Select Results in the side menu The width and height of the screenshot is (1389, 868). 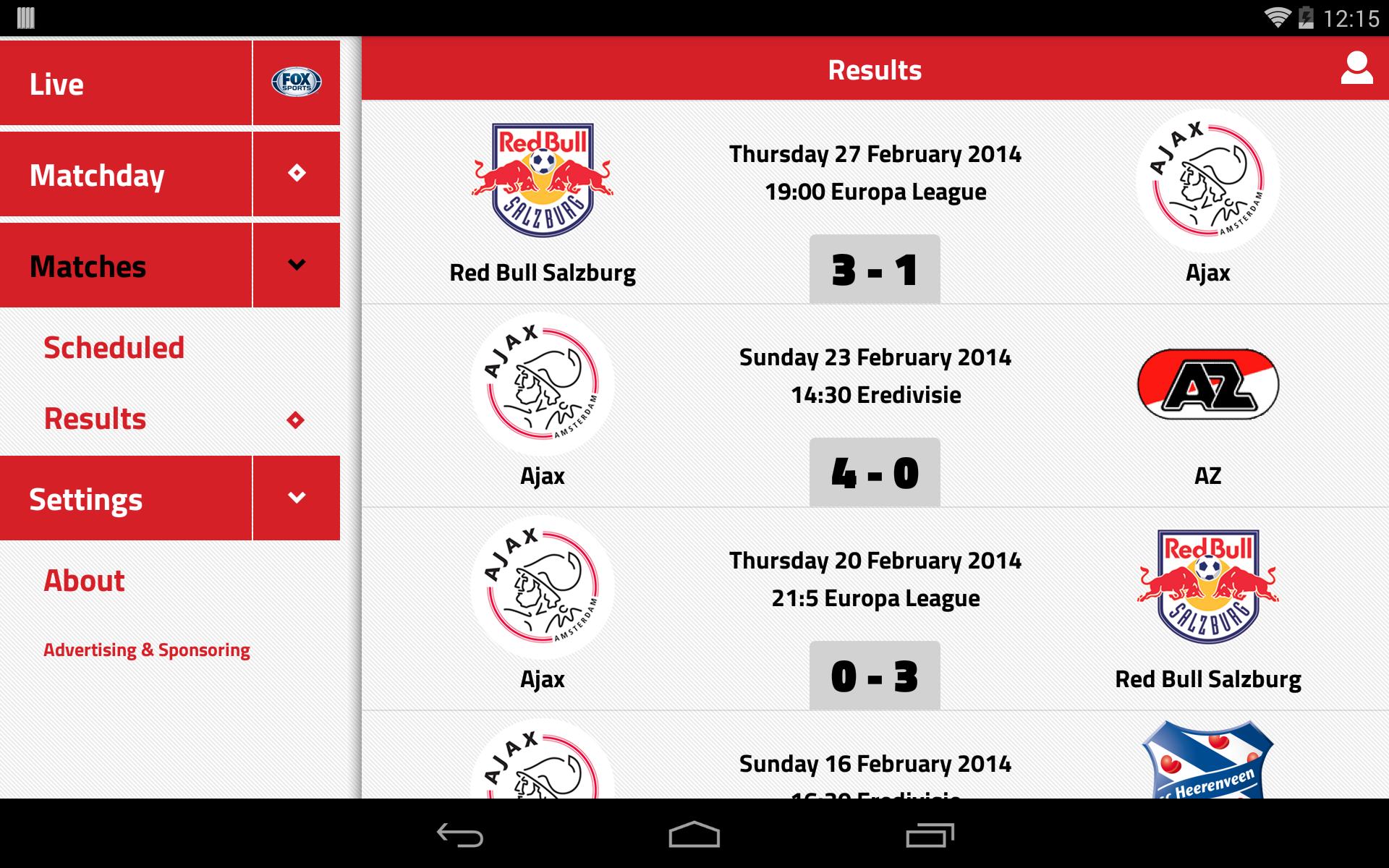point(95,419)
